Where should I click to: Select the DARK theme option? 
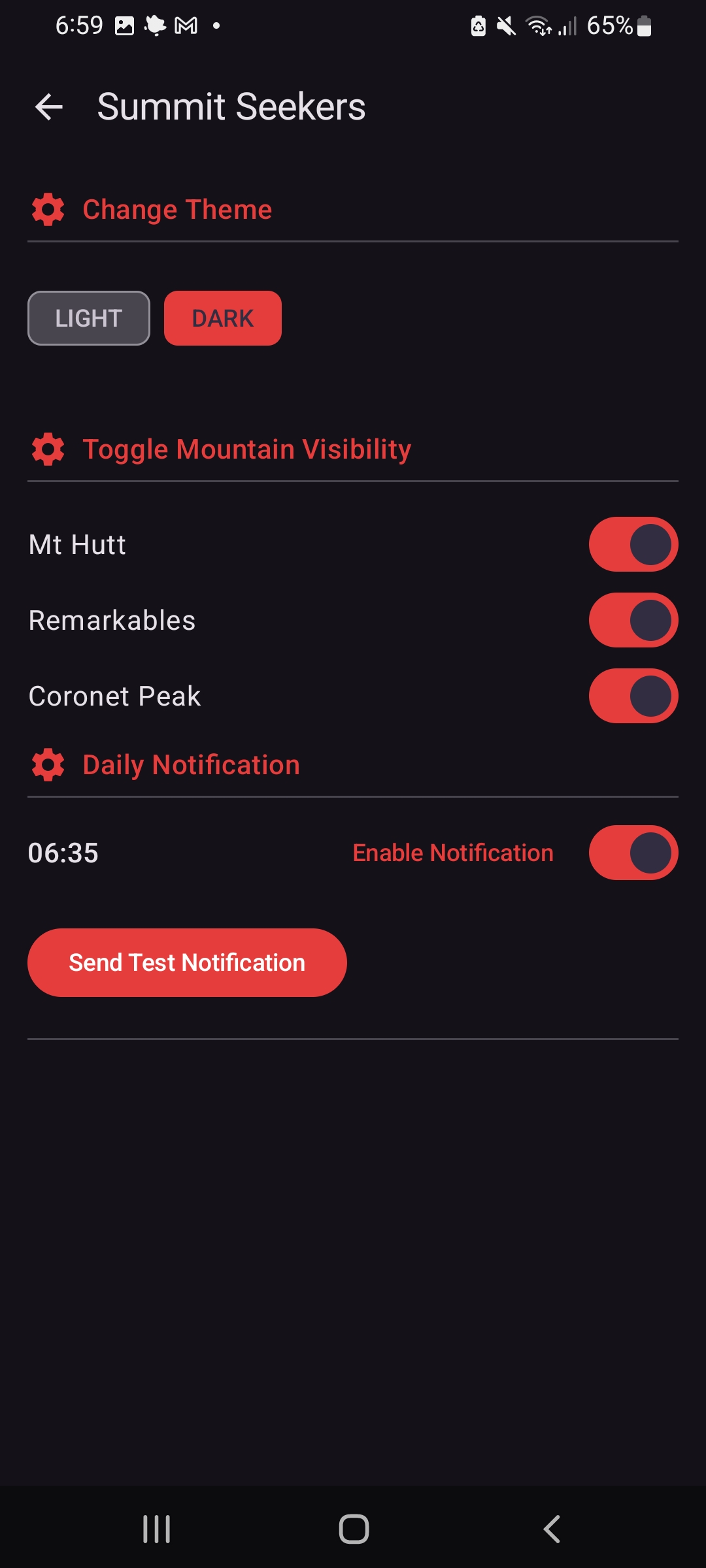pyautogui.click(x=222, y=318)
